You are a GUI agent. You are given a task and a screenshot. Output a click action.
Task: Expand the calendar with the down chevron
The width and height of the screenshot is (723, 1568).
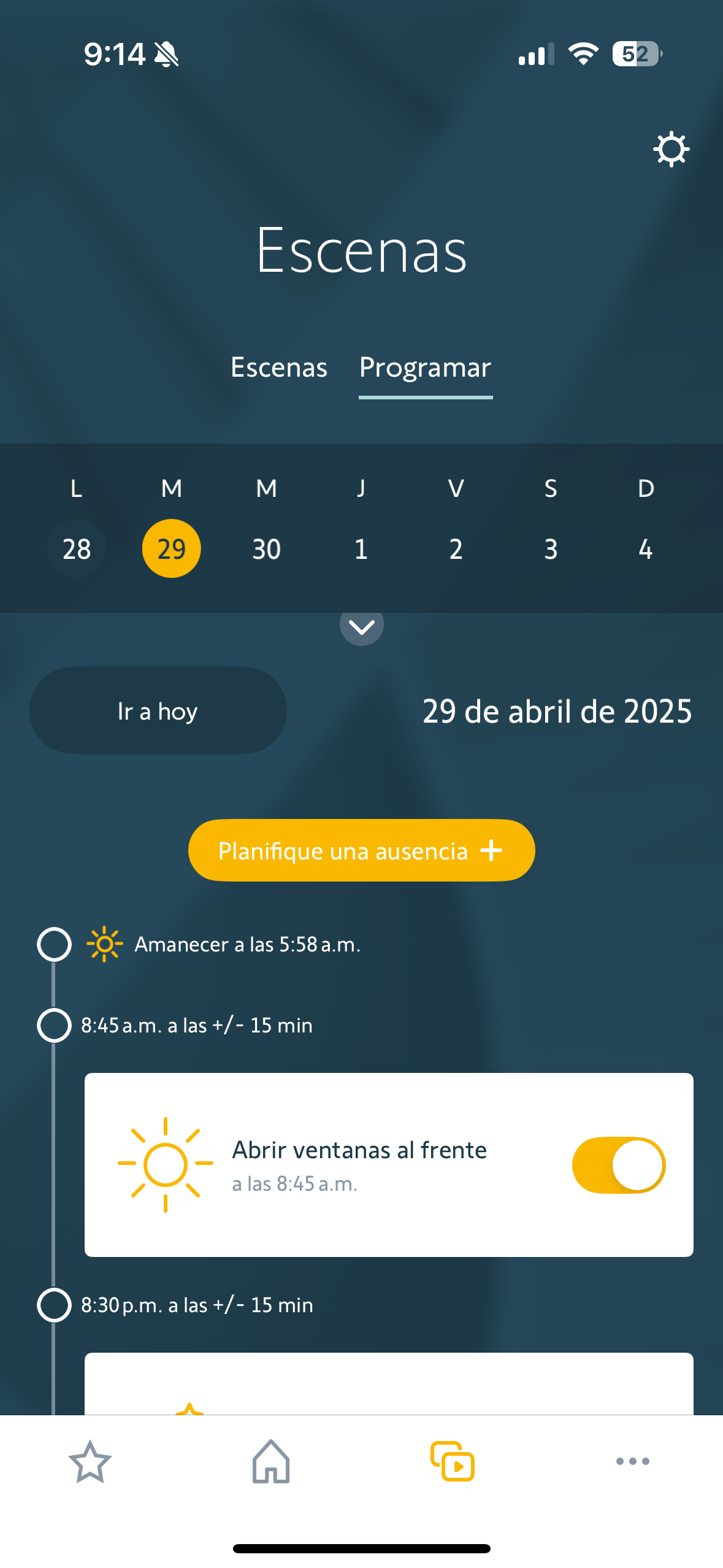pyautogui.click(x=362, y=626)
